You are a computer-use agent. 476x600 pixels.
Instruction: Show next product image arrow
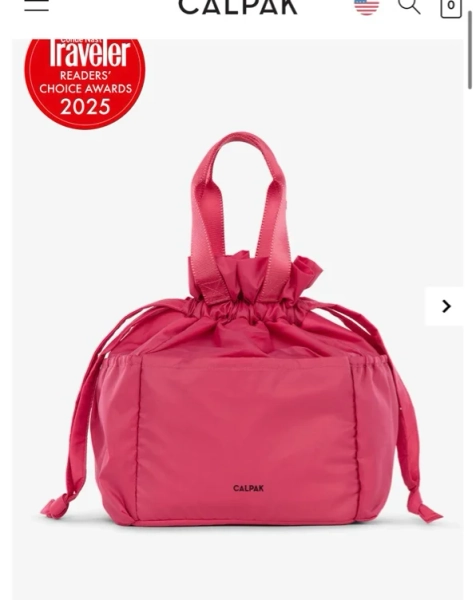[x=445, y=306]
